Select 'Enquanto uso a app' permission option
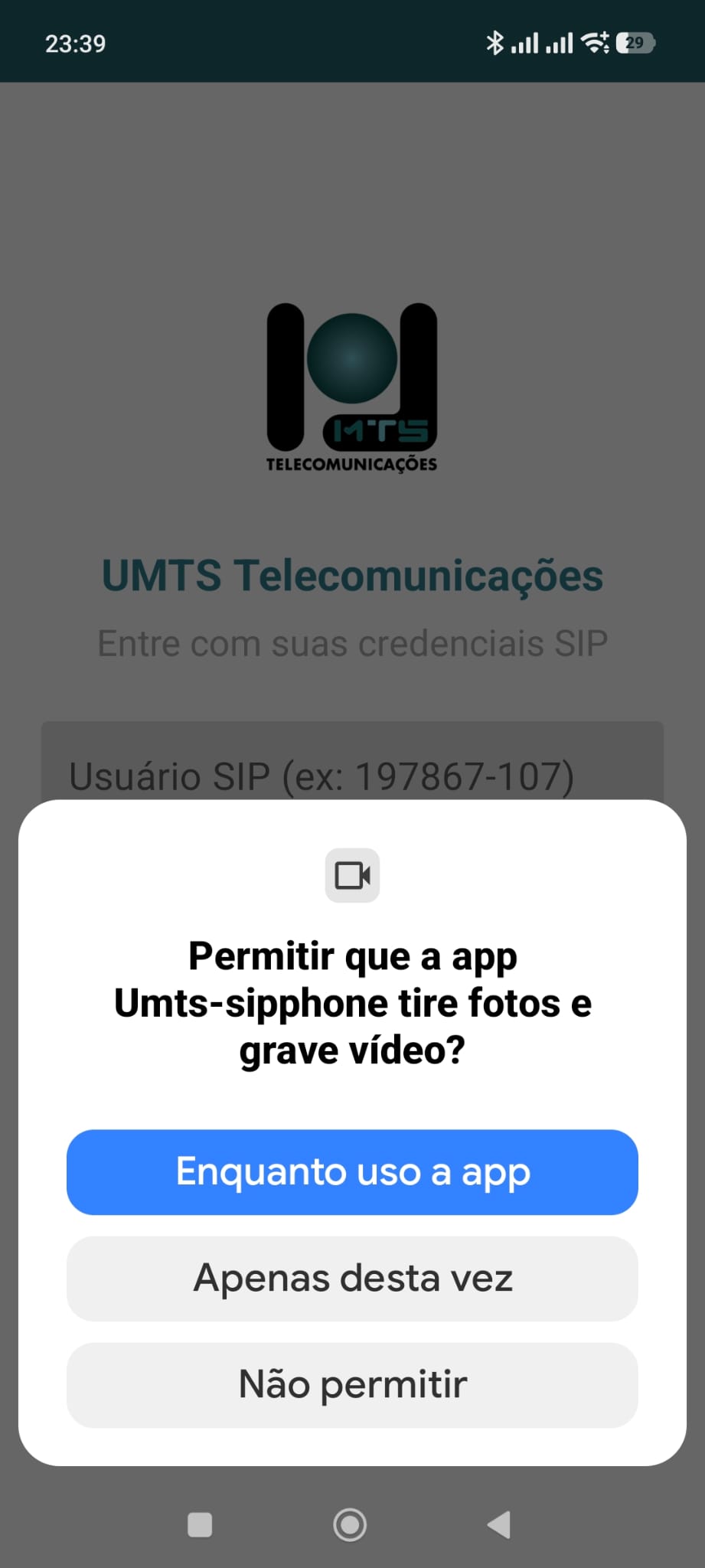705x1568 pixels. [x=351, y=1171]
